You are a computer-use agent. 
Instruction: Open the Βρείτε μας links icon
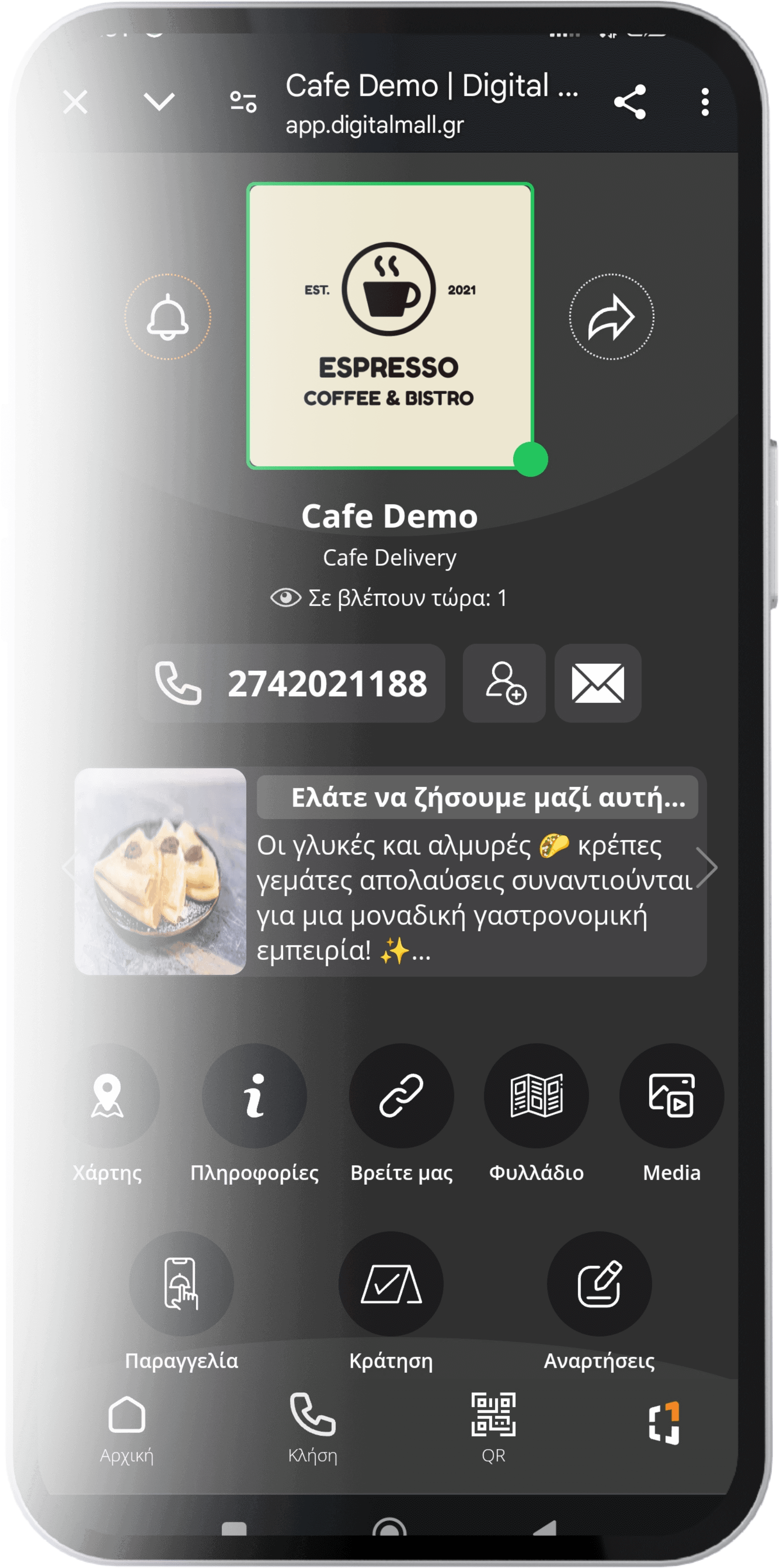[402, 1096]
